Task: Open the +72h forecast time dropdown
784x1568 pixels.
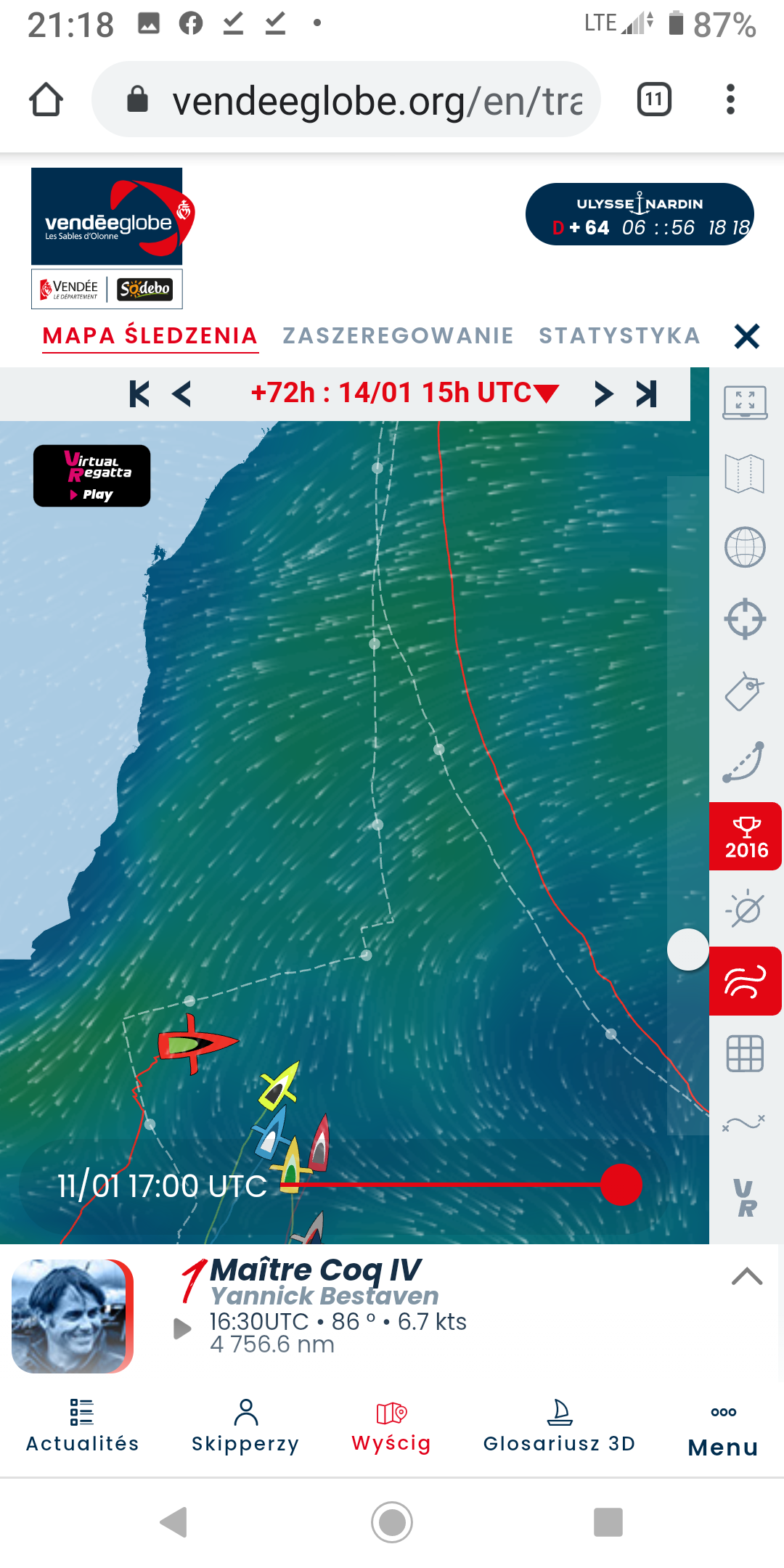Action: [404, 393]
